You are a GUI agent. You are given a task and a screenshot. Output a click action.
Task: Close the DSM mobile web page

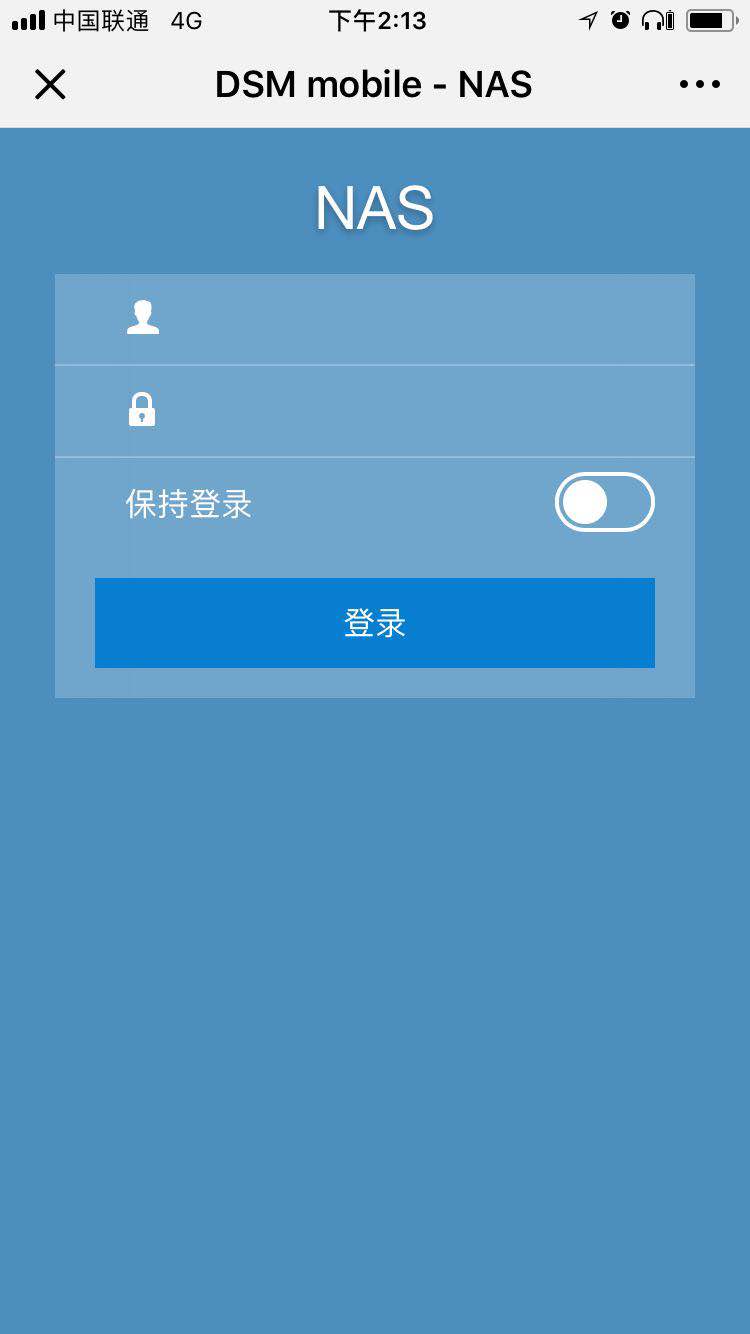50,85
